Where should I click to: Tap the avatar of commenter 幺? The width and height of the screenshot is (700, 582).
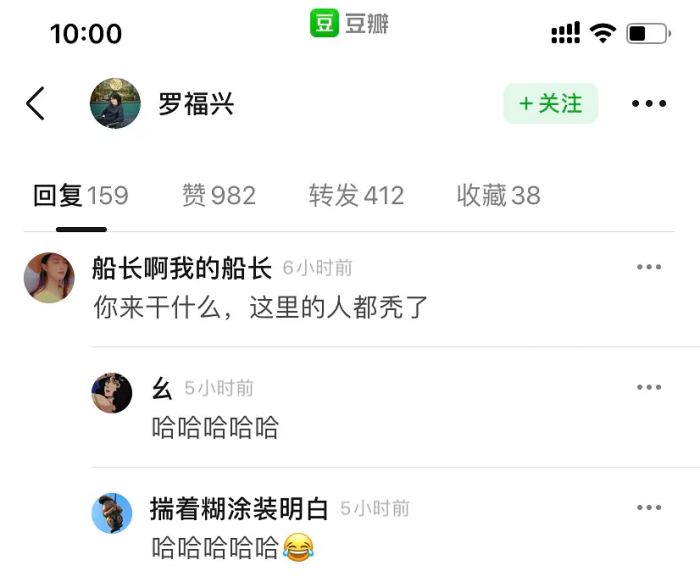point(112,393)
